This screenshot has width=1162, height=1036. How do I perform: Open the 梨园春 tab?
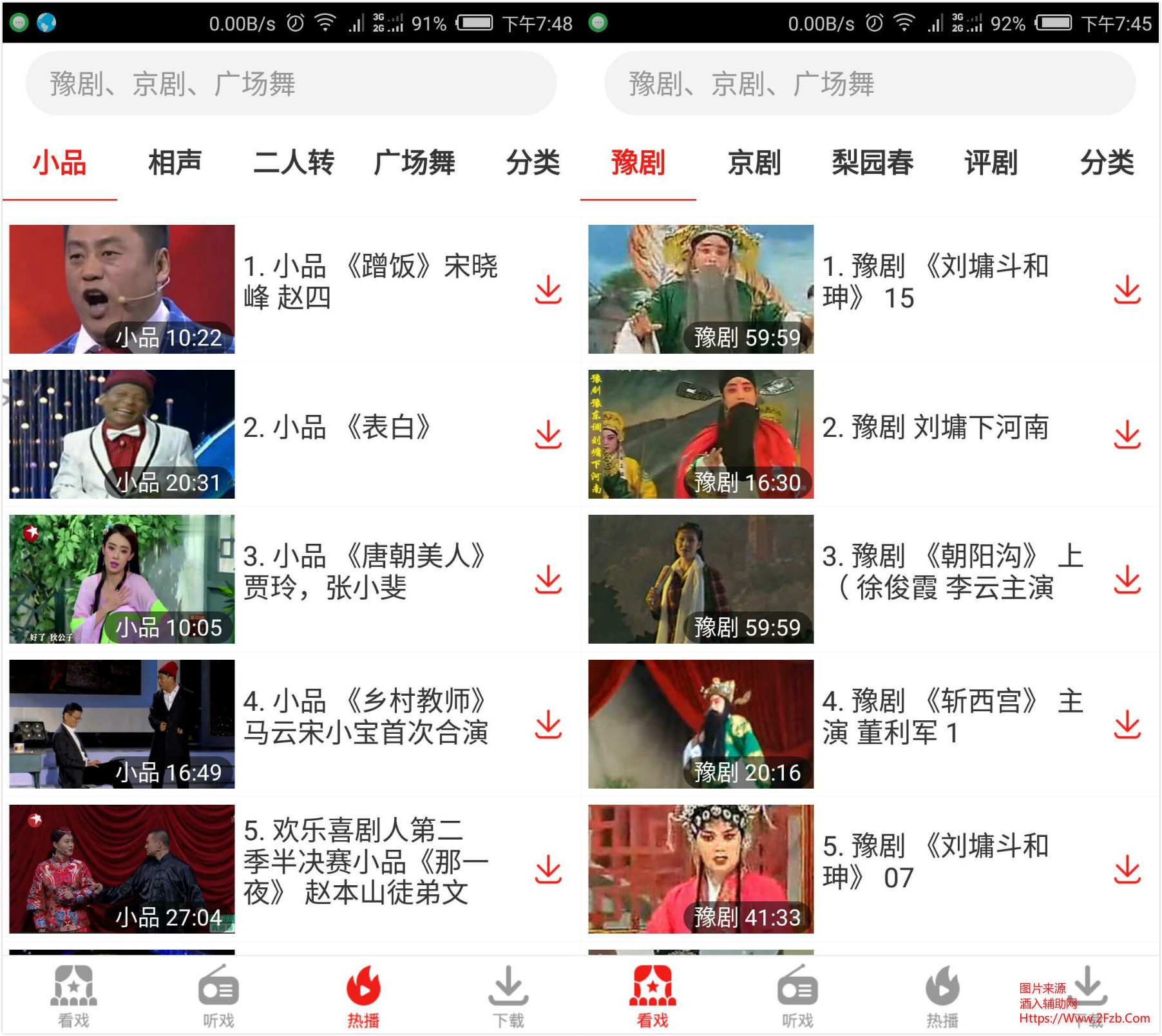(x=872, y=162)
